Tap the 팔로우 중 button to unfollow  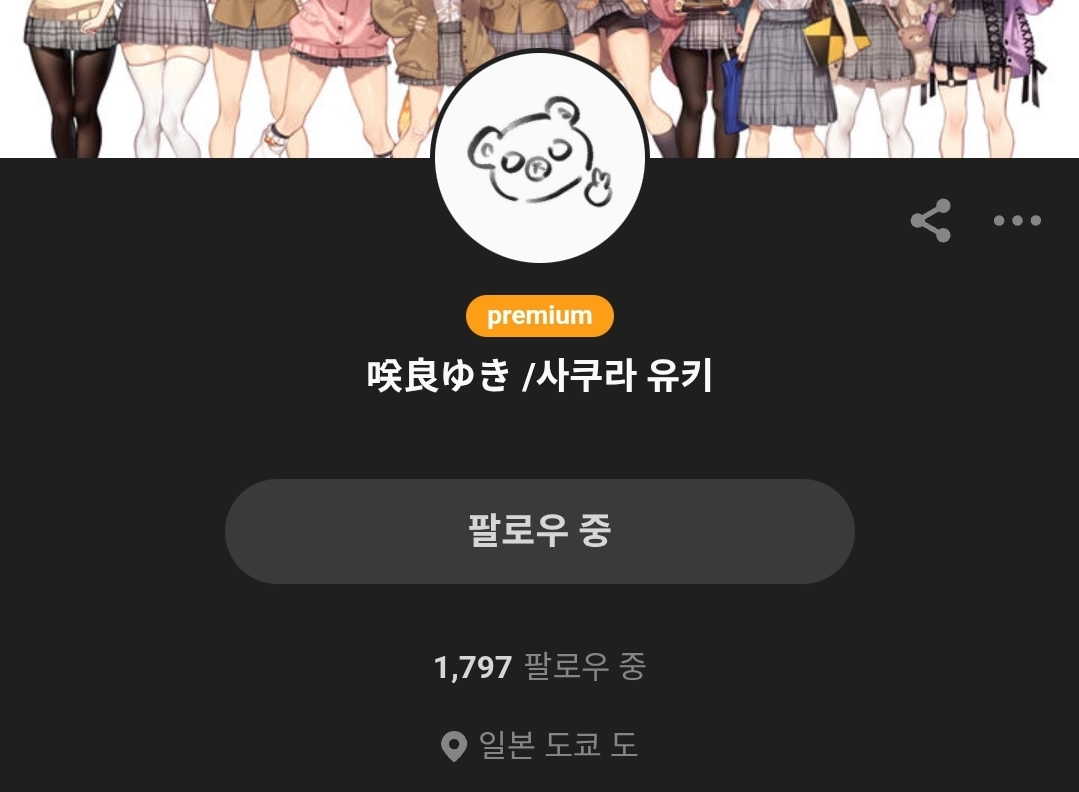click(539, 531)
